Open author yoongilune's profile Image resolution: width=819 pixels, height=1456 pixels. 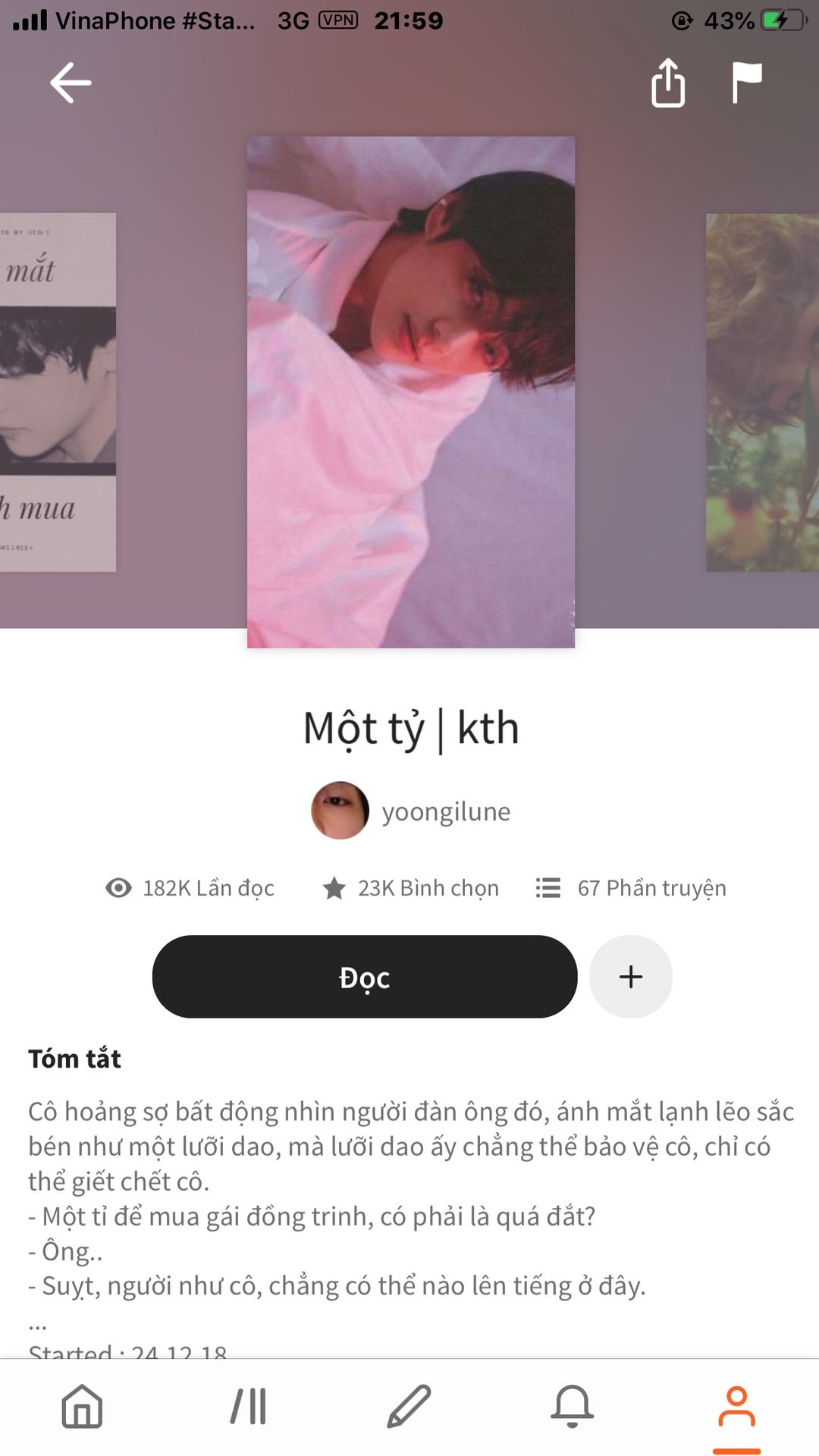412,811
